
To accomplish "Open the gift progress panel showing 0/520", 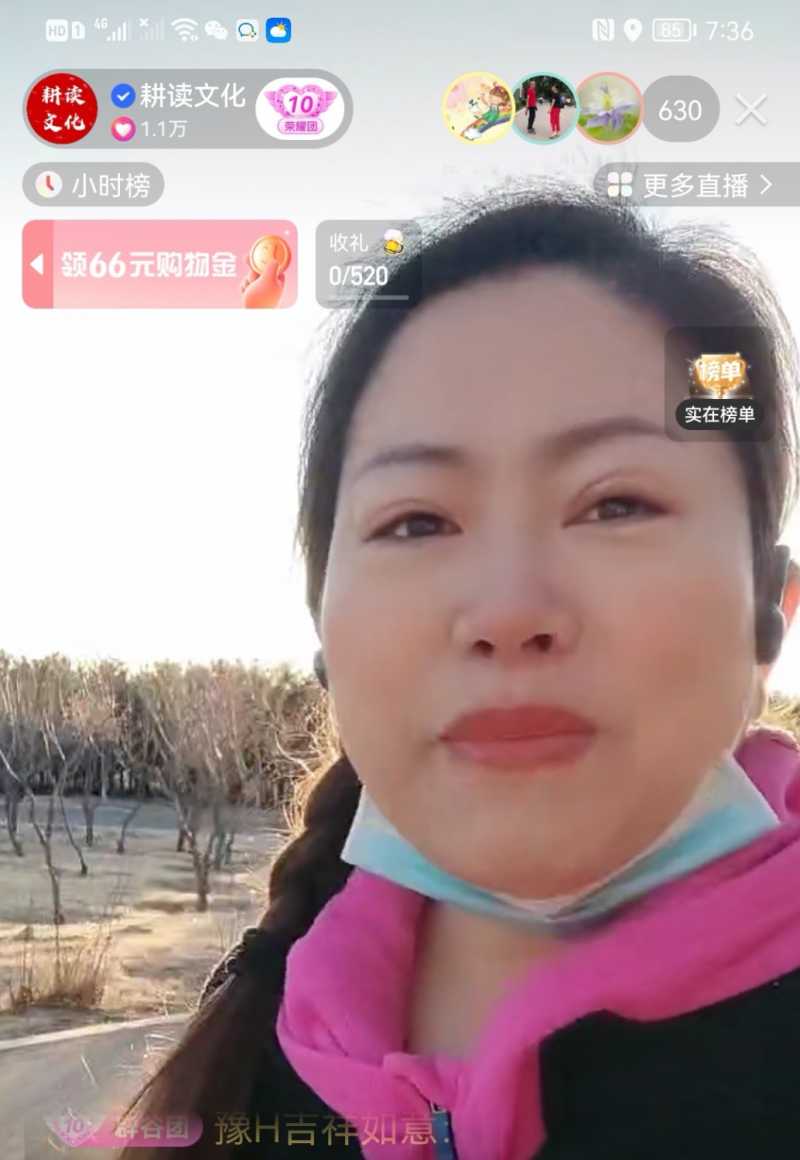I will (358, 277).
